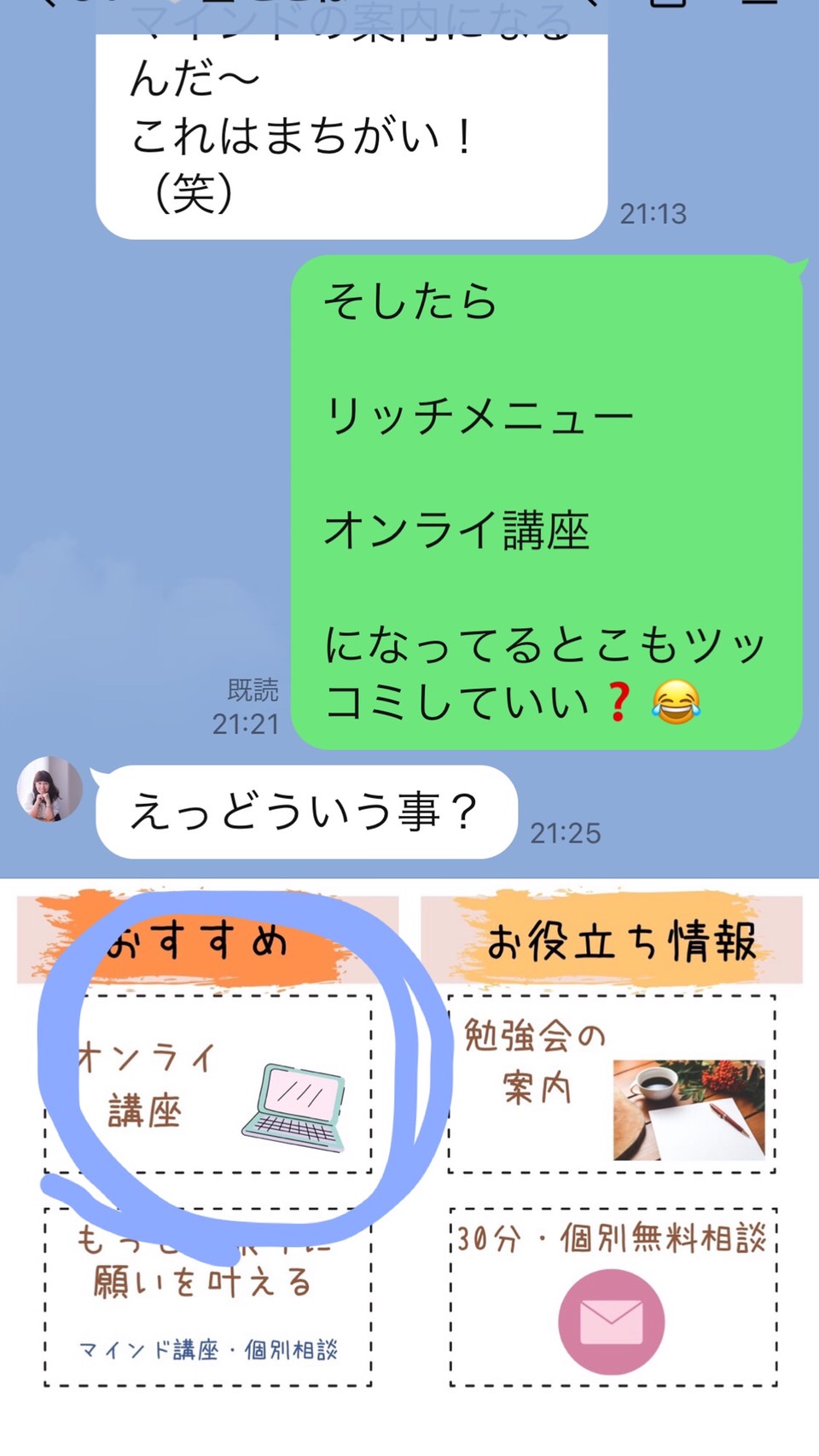Open the sender's profile picture
The height and width of the screenshot is (1456, 819).
pyautogui.click(x=50, y=789)
